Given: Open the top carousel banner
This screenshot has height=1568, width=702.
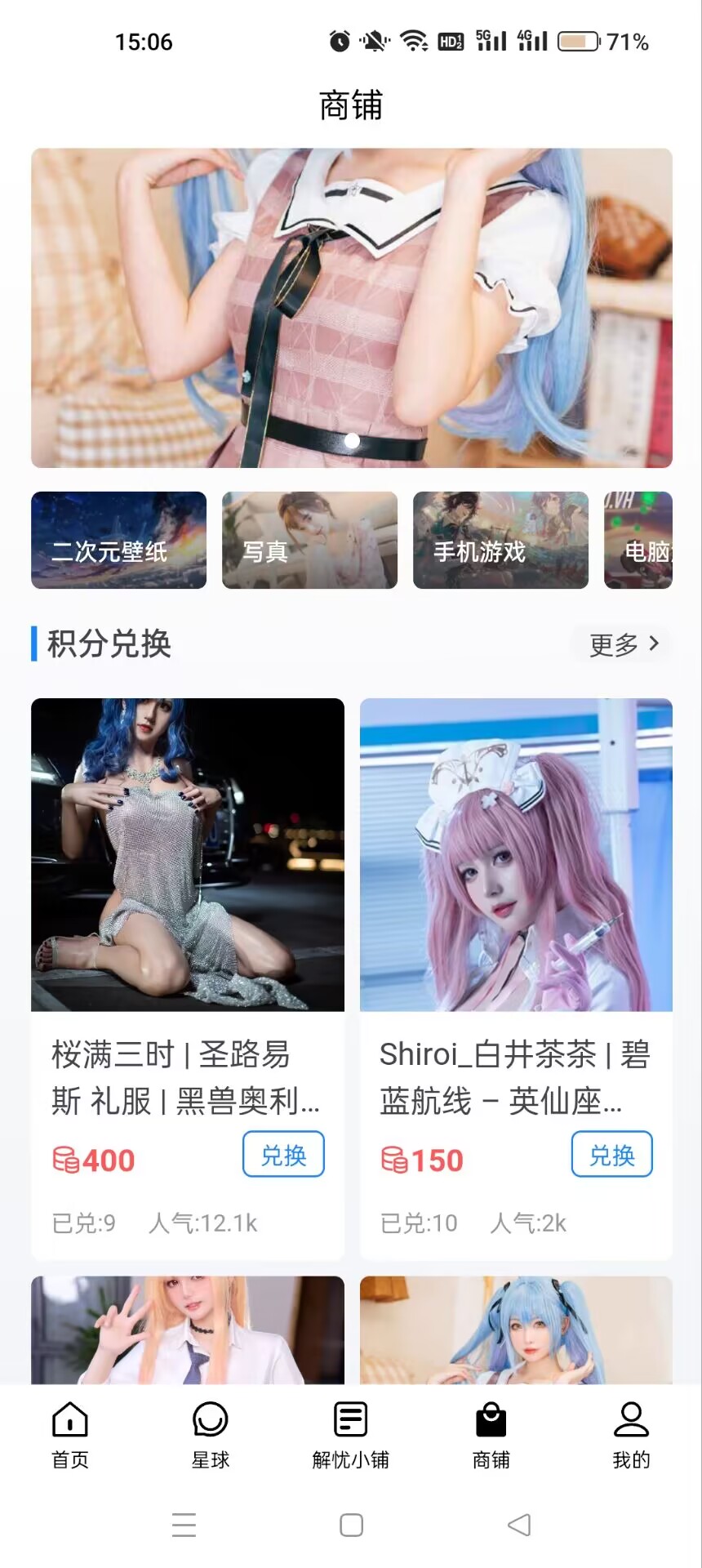Looking at the screenshot, I should (x=351, y=307).
